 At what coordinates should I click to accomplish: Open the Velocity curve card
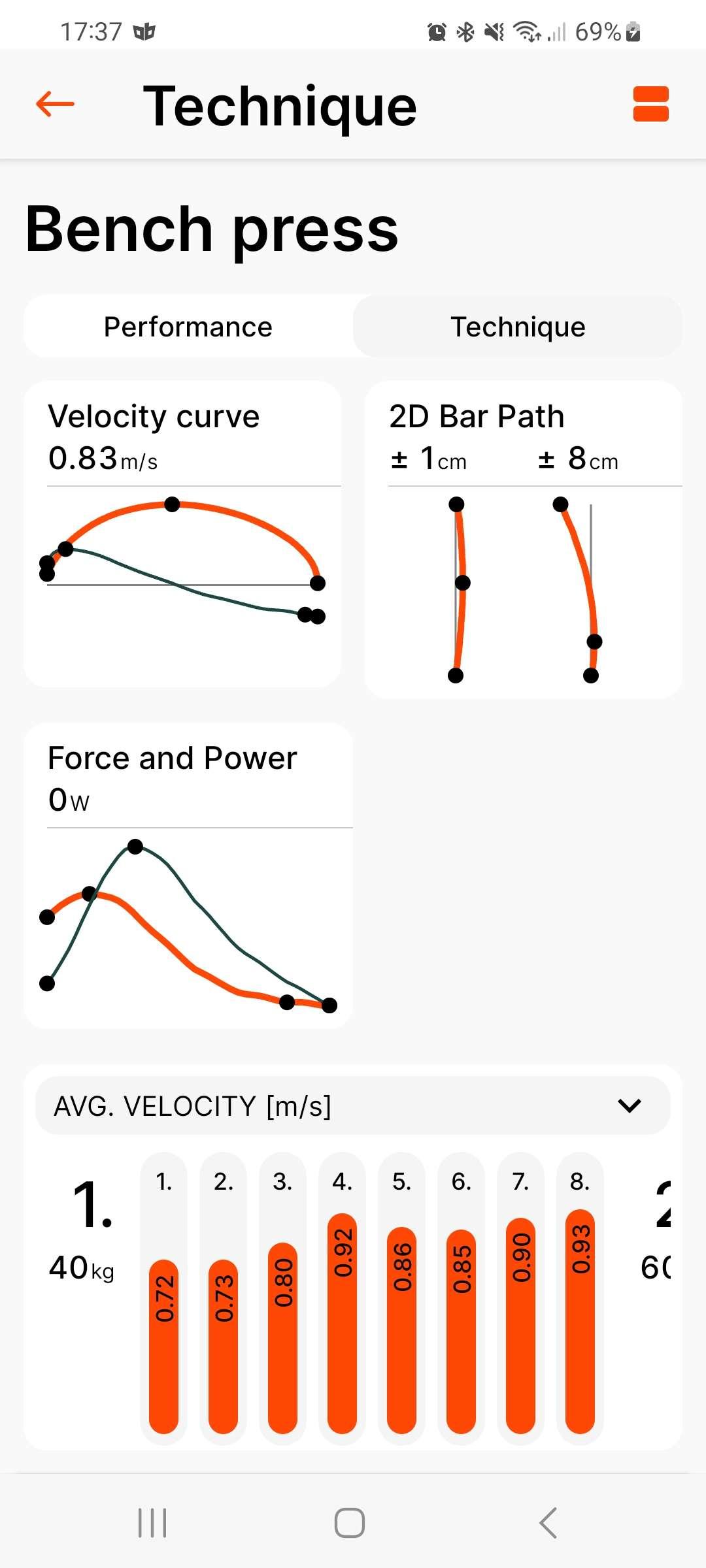[x=182, y=533]
